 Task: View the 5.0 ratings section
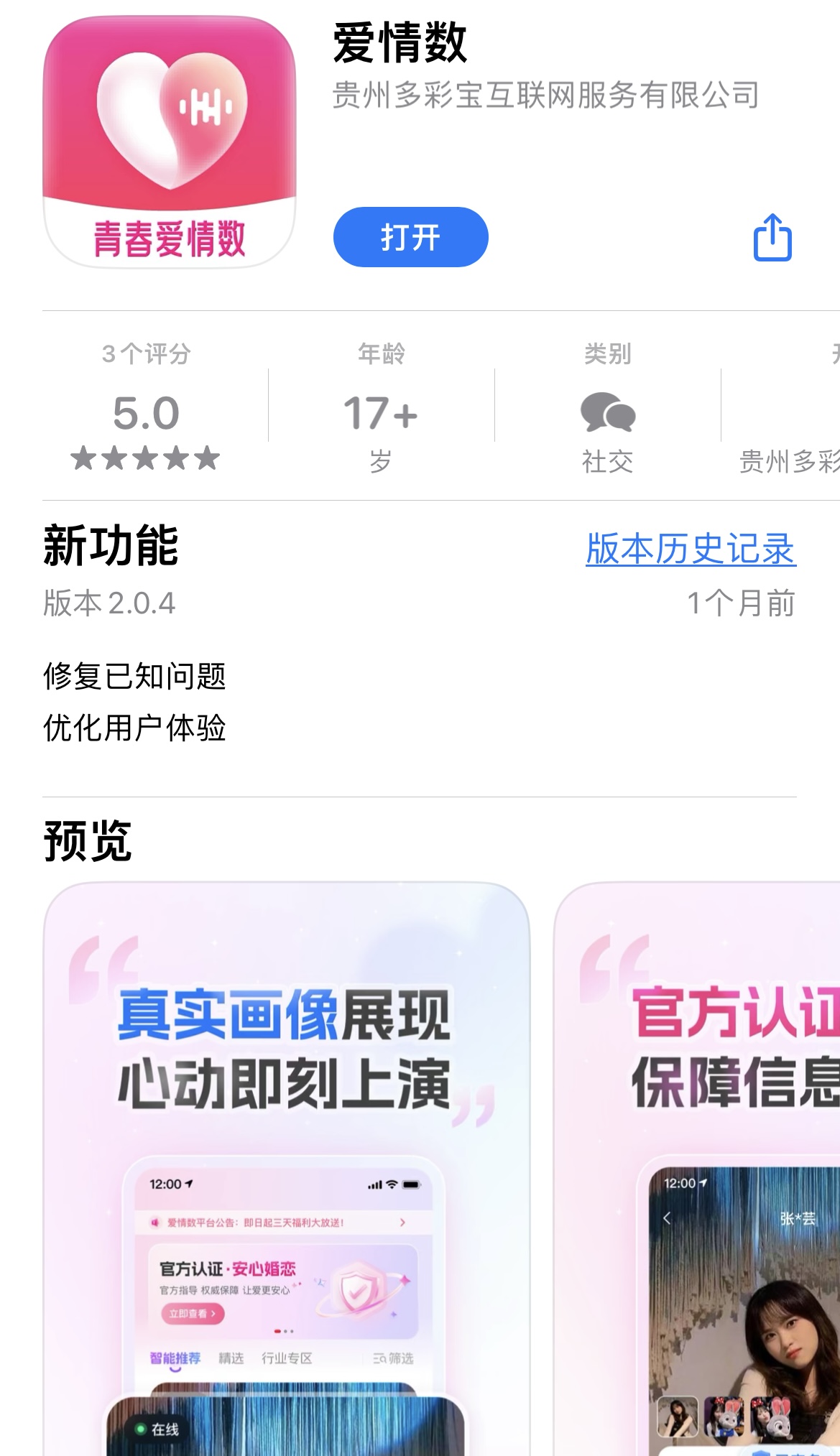pyautogui.click(x=146, y=413)
